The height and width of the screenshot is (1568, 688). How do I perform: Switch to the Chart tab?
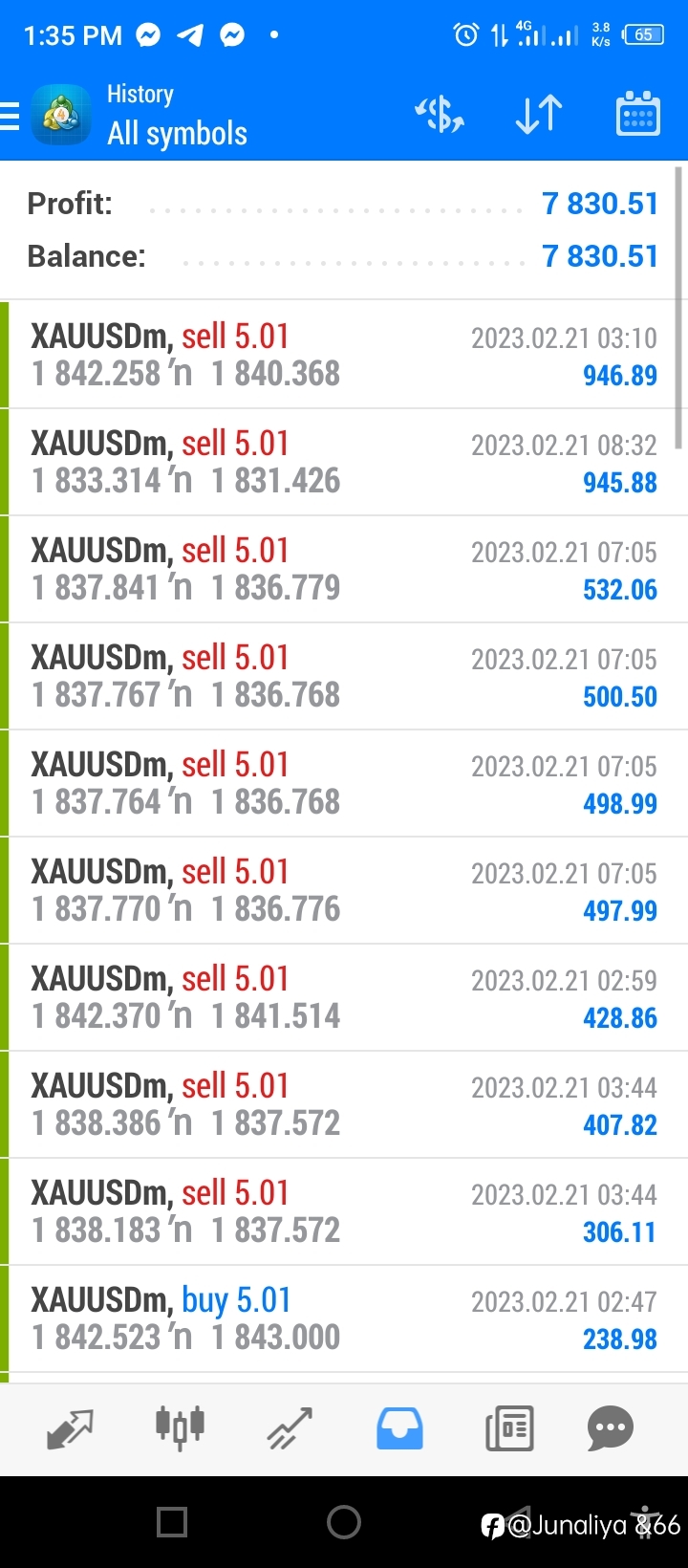[x=181, y=1428]
